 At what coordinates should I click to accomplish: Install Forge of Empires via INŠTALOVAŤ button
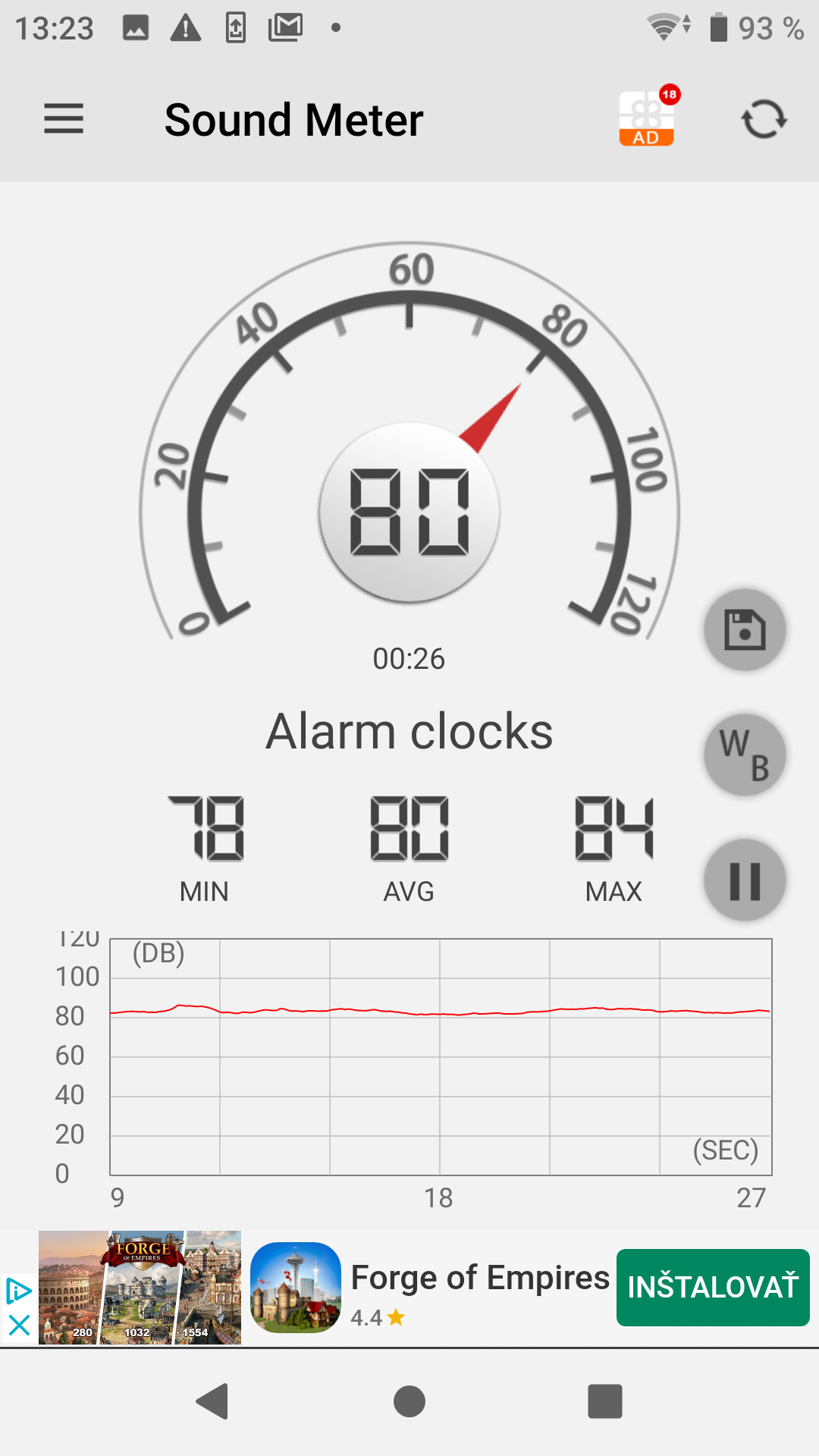click(713, 1287)
